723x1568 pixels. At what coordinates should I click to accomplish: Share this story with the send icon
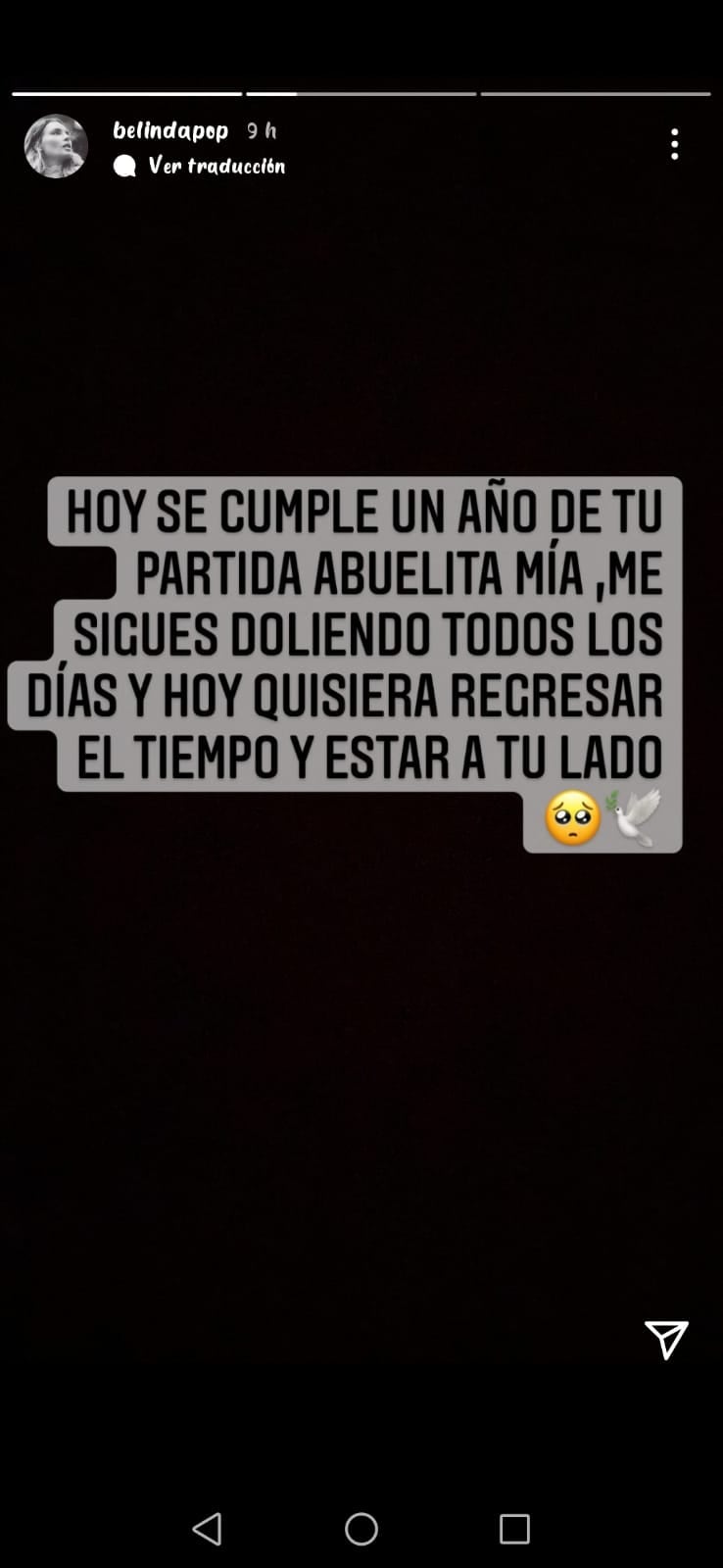pyautogui.click(x=666, y=1339)
